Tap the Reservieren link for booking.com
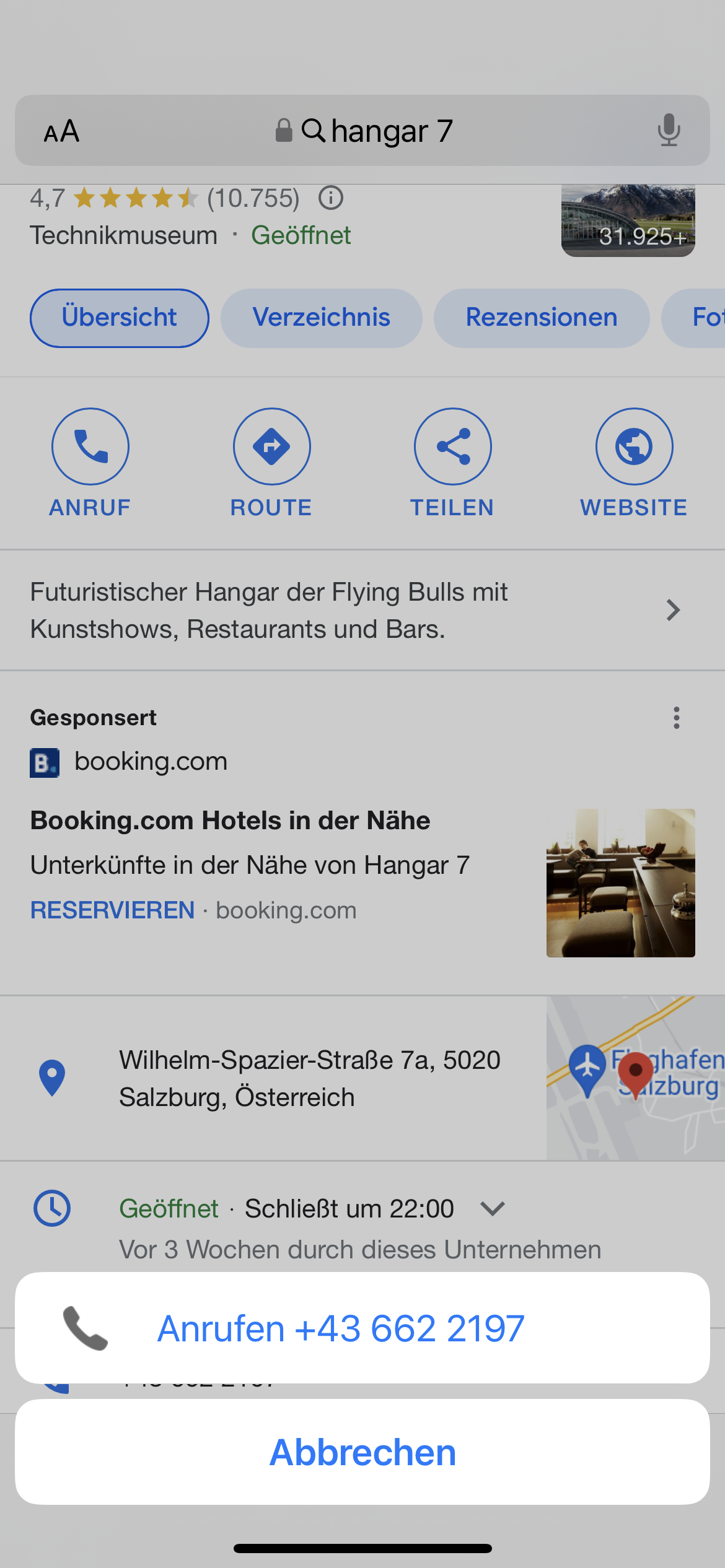The height and width of the screenshot is (1568, 725). [113, 910]
